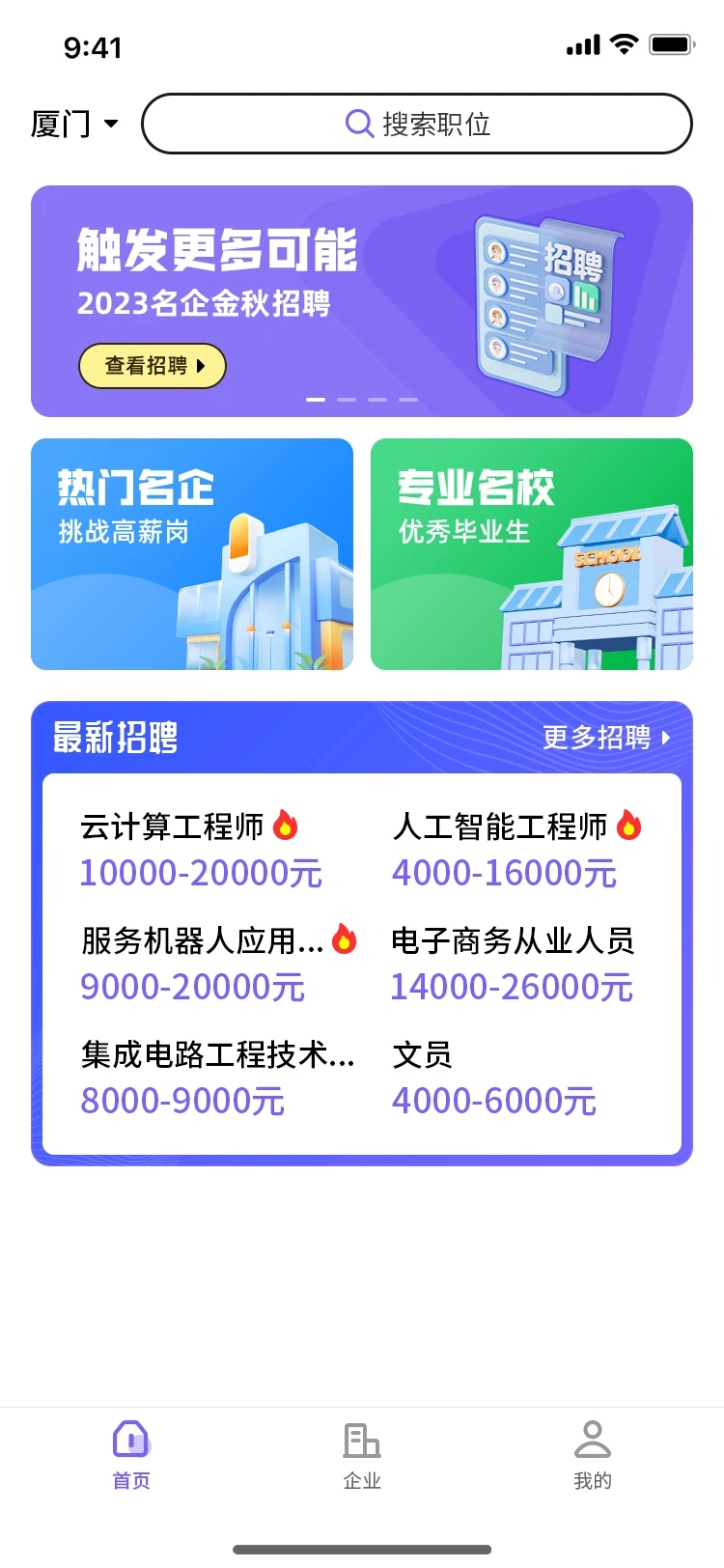Open the 热门名企 card

tap(191, 553)
